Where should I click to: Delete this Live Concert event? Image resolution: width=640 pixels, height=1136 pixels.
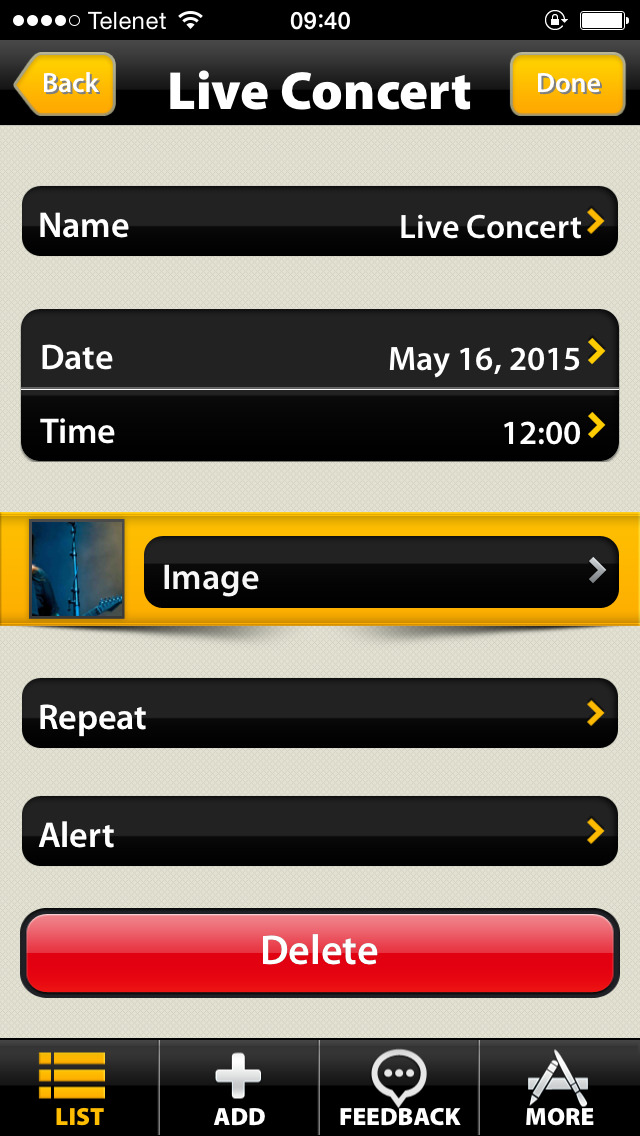(x=320, y=951)
